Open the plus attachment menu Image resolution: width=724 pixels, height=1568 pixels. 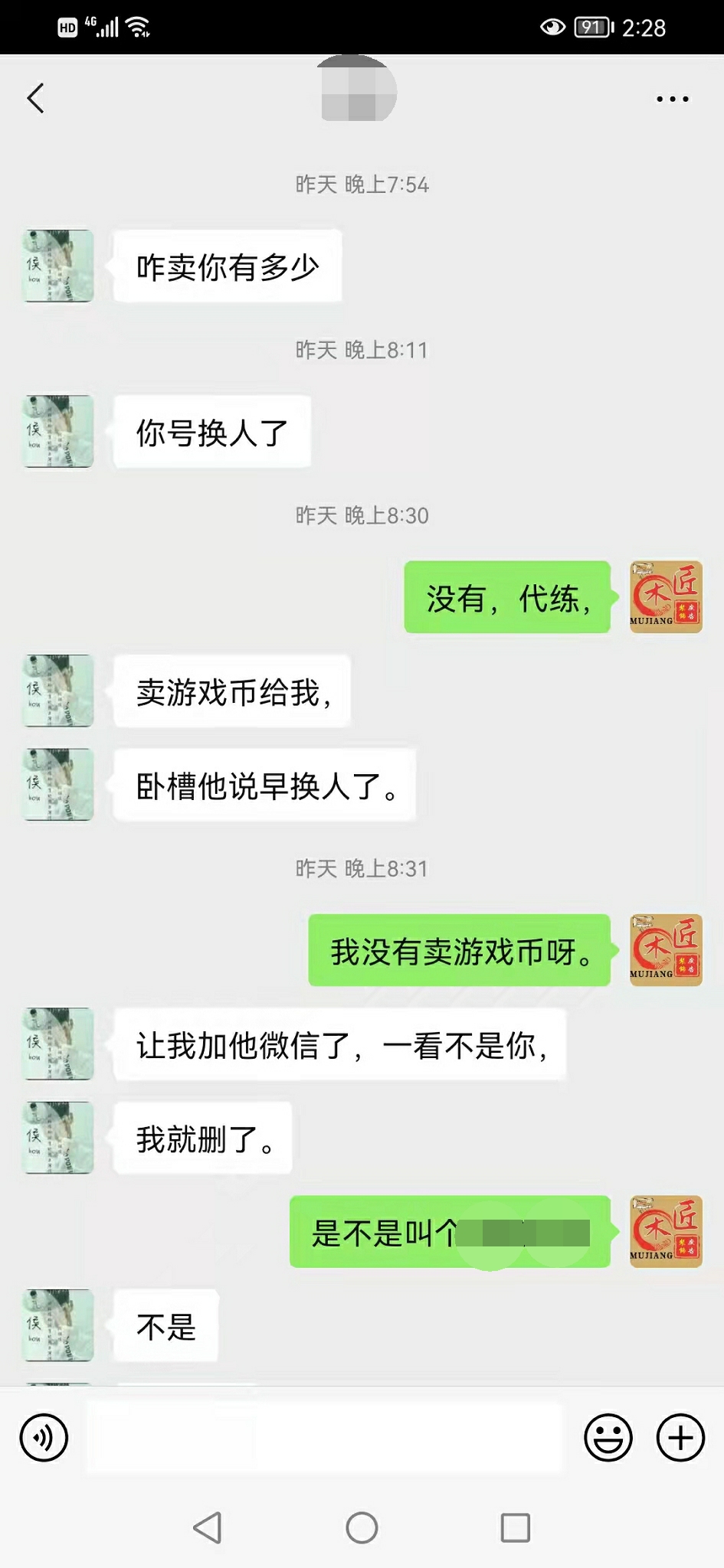pos(680,1437)
